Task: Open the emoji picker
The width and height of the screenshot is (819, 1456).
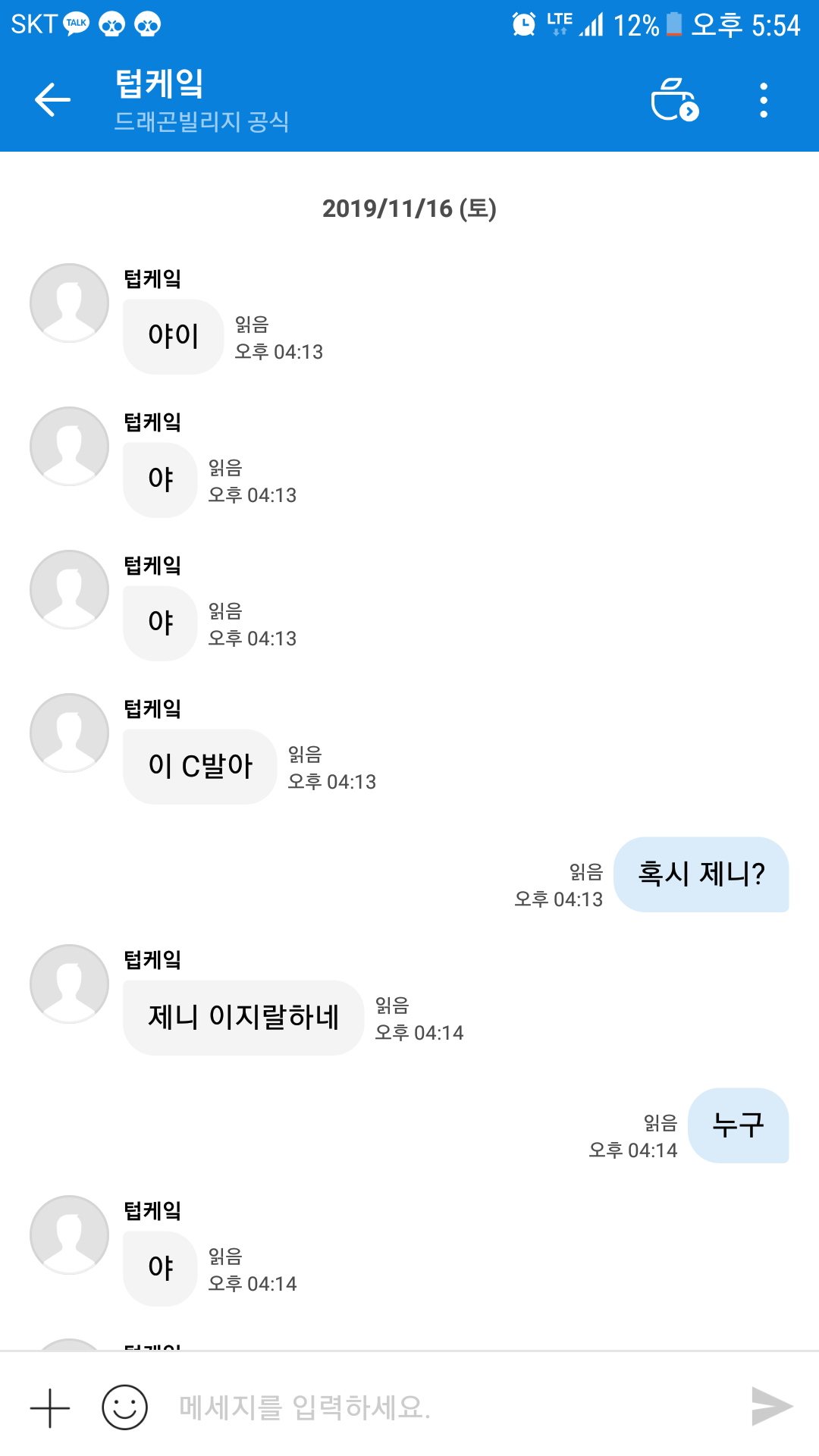Action: click(x=124, y=1407)
